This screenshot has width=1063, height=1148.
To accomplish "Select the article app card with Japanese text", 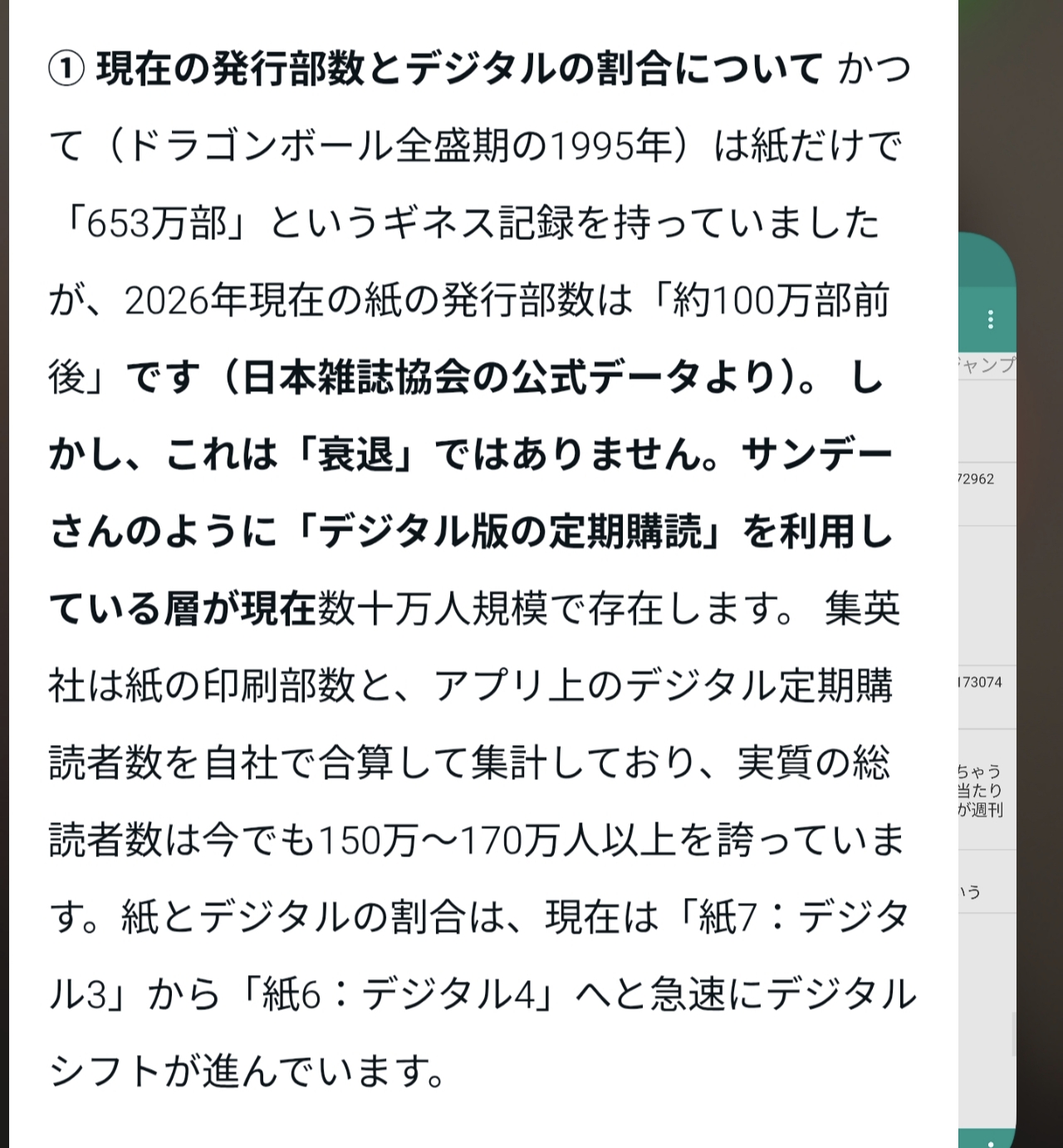I will pos(483,574).
